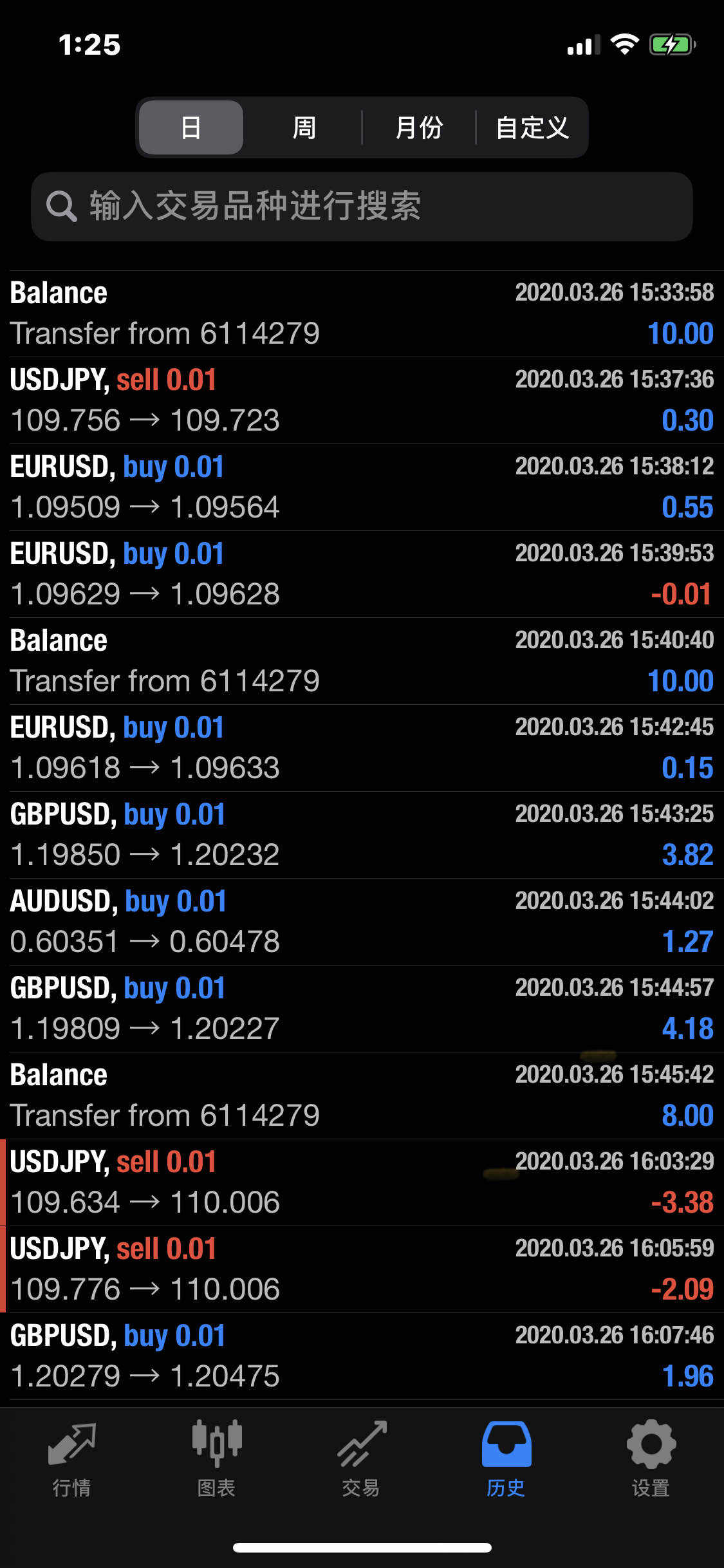Open the 行情 quotes tab

coord(72,1459)
